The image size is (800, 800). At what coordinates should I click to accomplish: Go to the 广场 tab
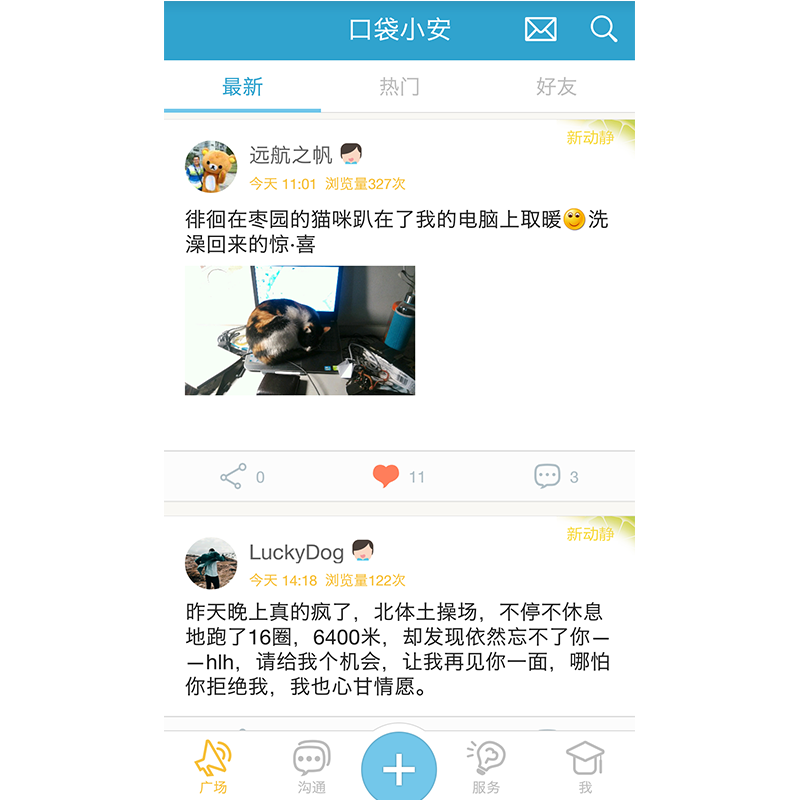click(x=213, y=767)
